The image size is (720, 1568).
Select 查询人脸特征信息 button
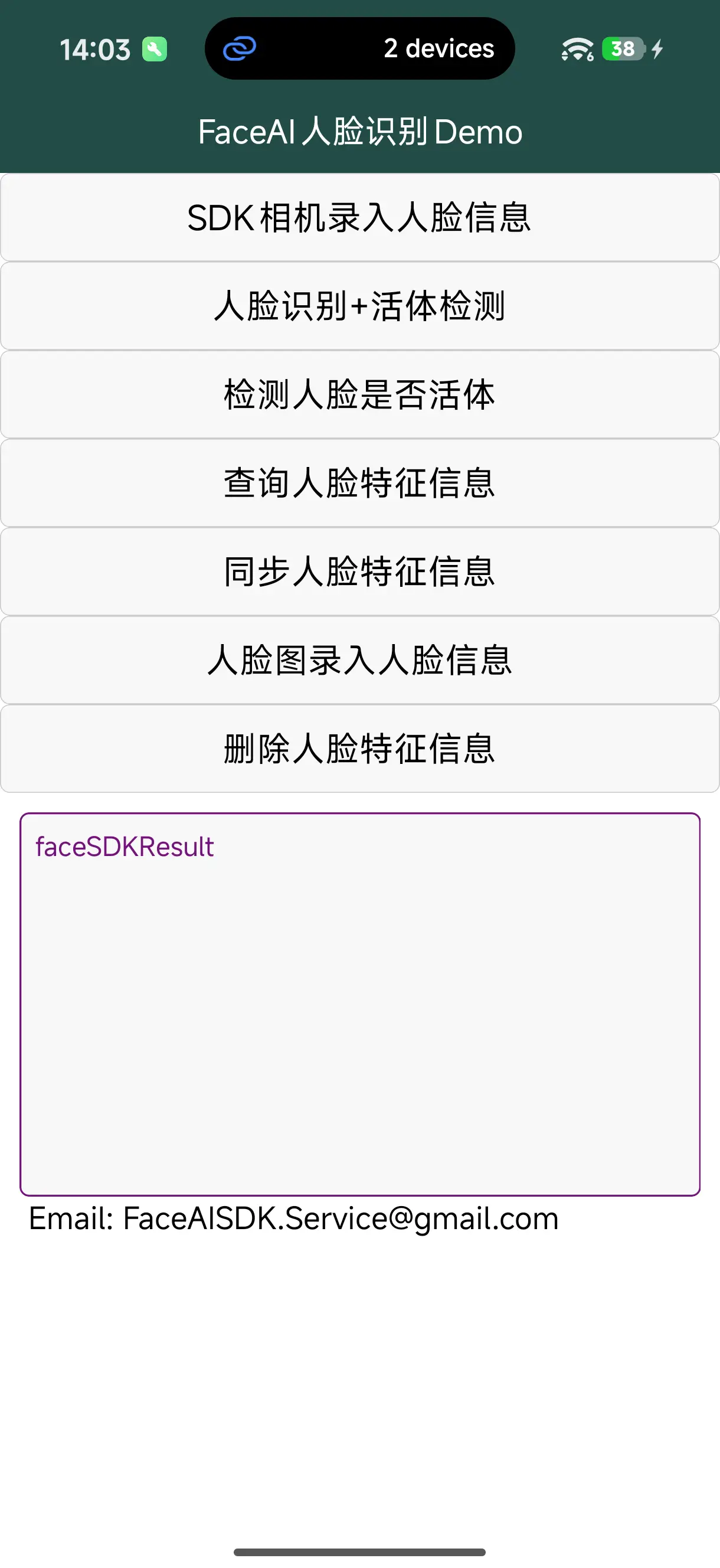pyautogui.click(x=359, y=484)
